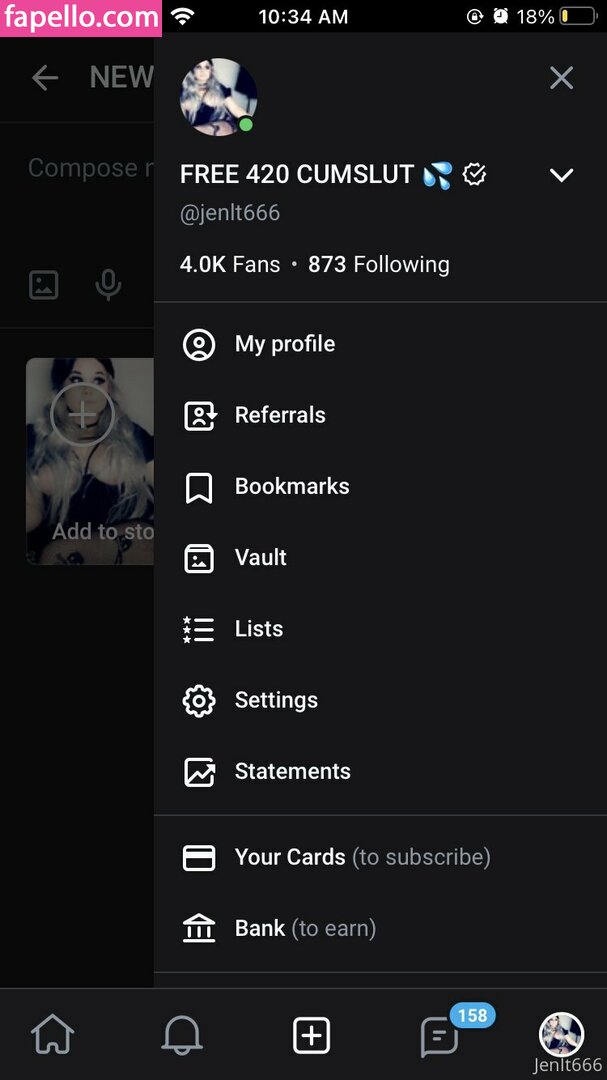The width and height of the screenshot is (607, 1080).
Task: Open My profile
Action: [x=284, y=344]
